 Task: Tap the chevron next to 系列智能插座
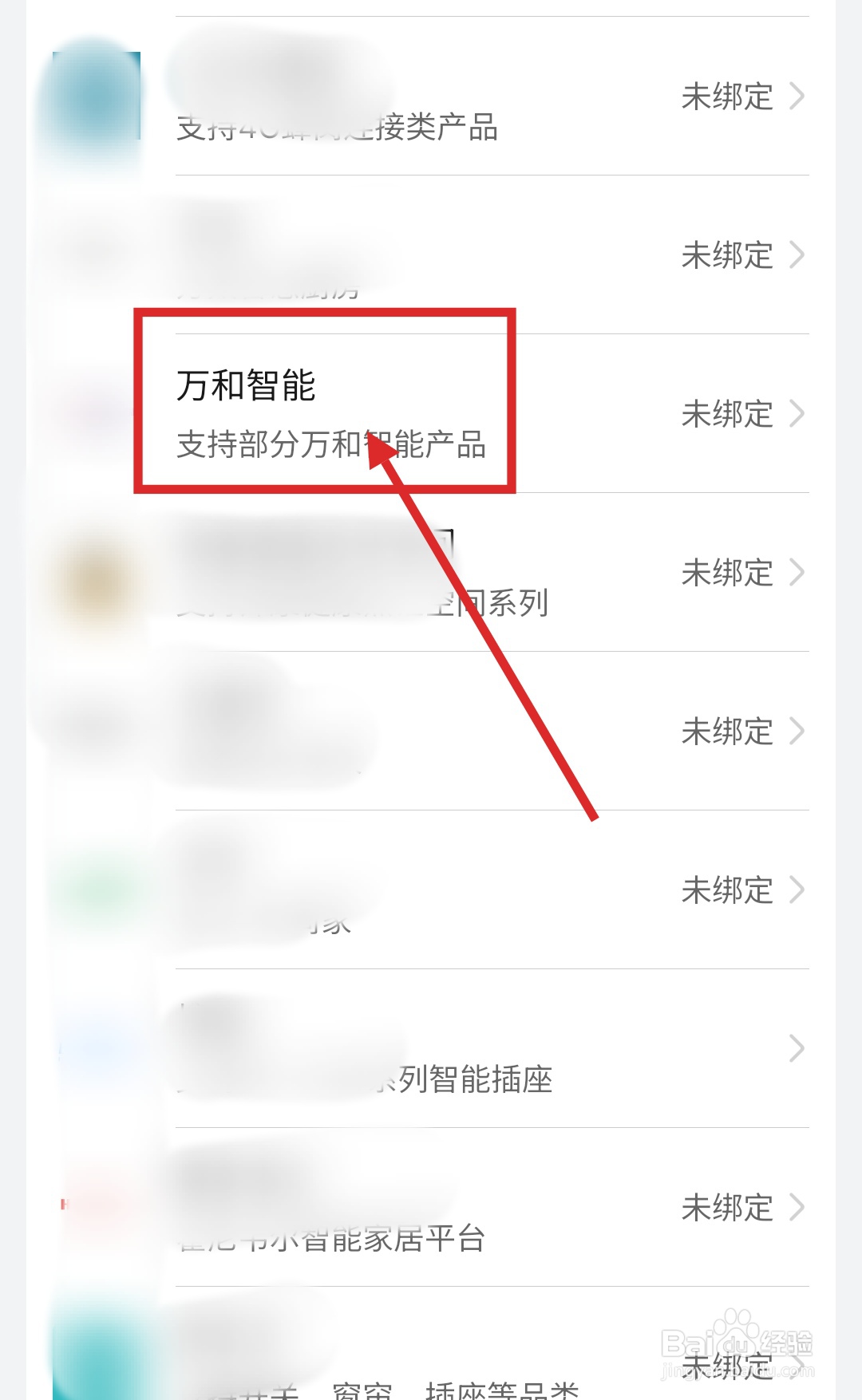point(798,1049)
